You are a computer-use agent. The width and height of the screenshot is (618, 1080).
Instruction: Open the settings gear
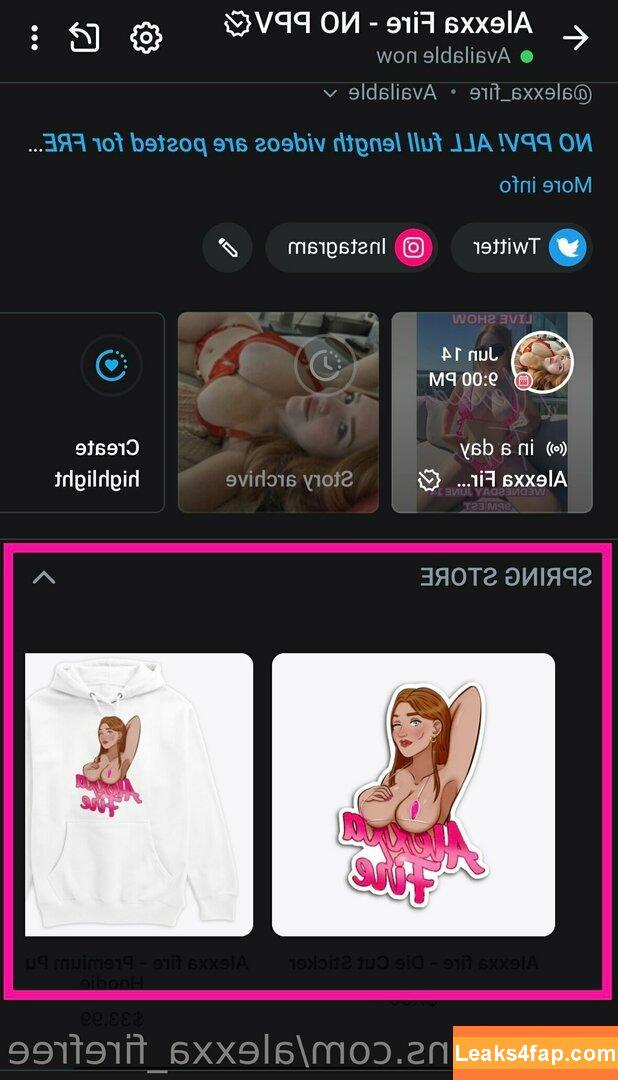[x=146, y=38]
